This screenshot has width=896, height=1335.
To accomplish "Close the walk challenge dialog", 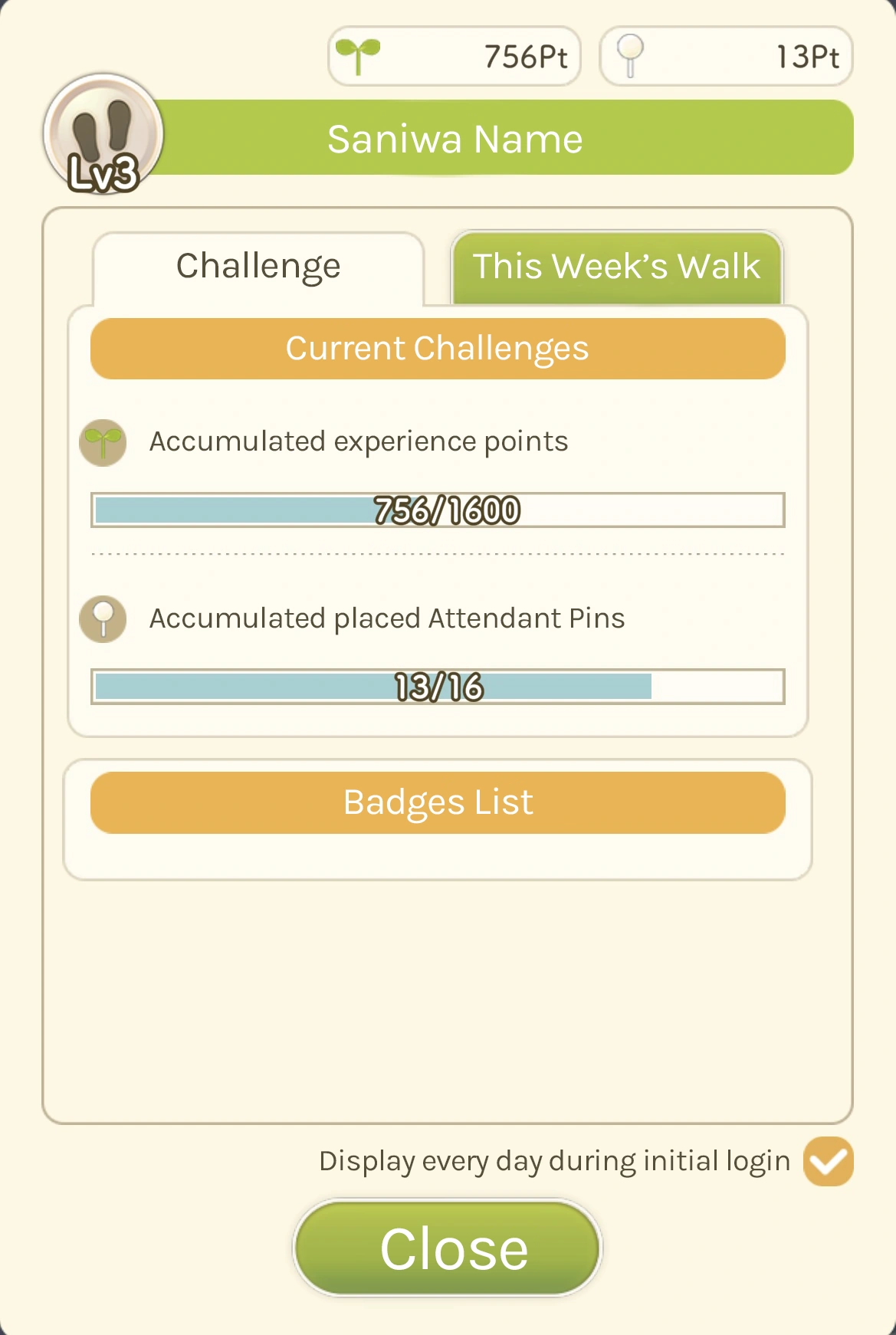I will [448, 1248].
